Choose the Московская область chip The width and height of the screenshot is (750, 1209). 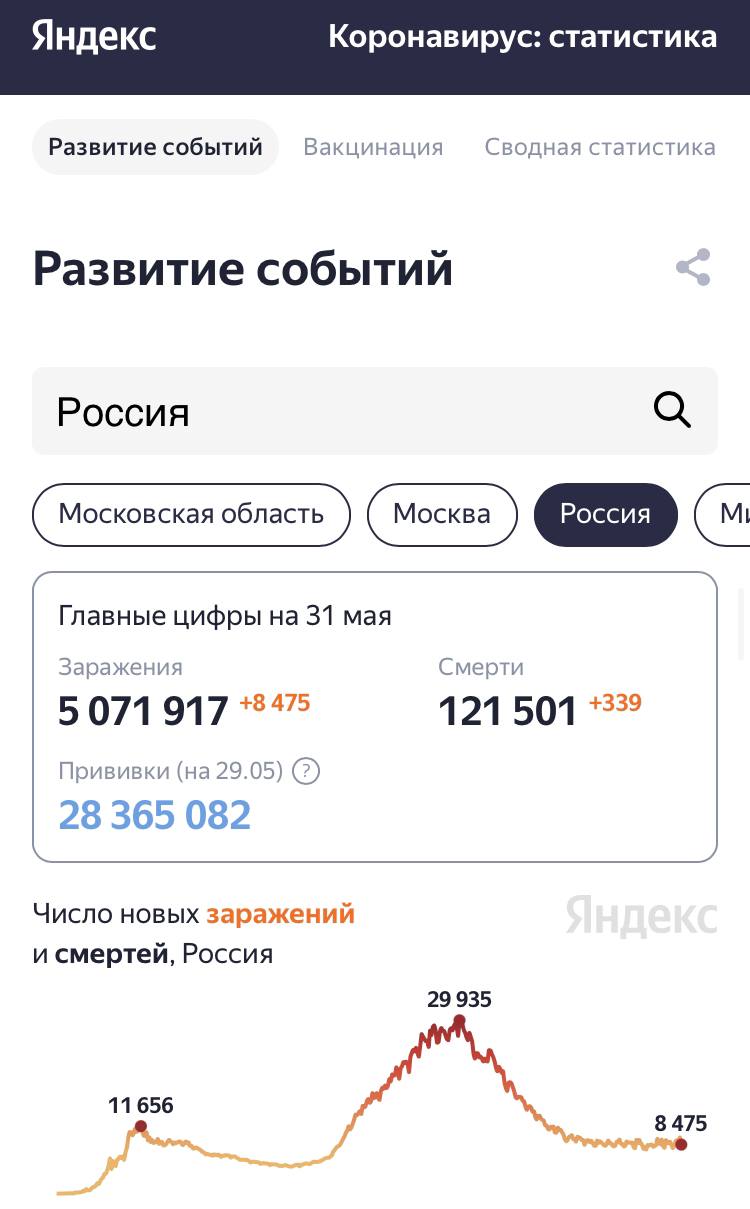[x=191, y=514]
